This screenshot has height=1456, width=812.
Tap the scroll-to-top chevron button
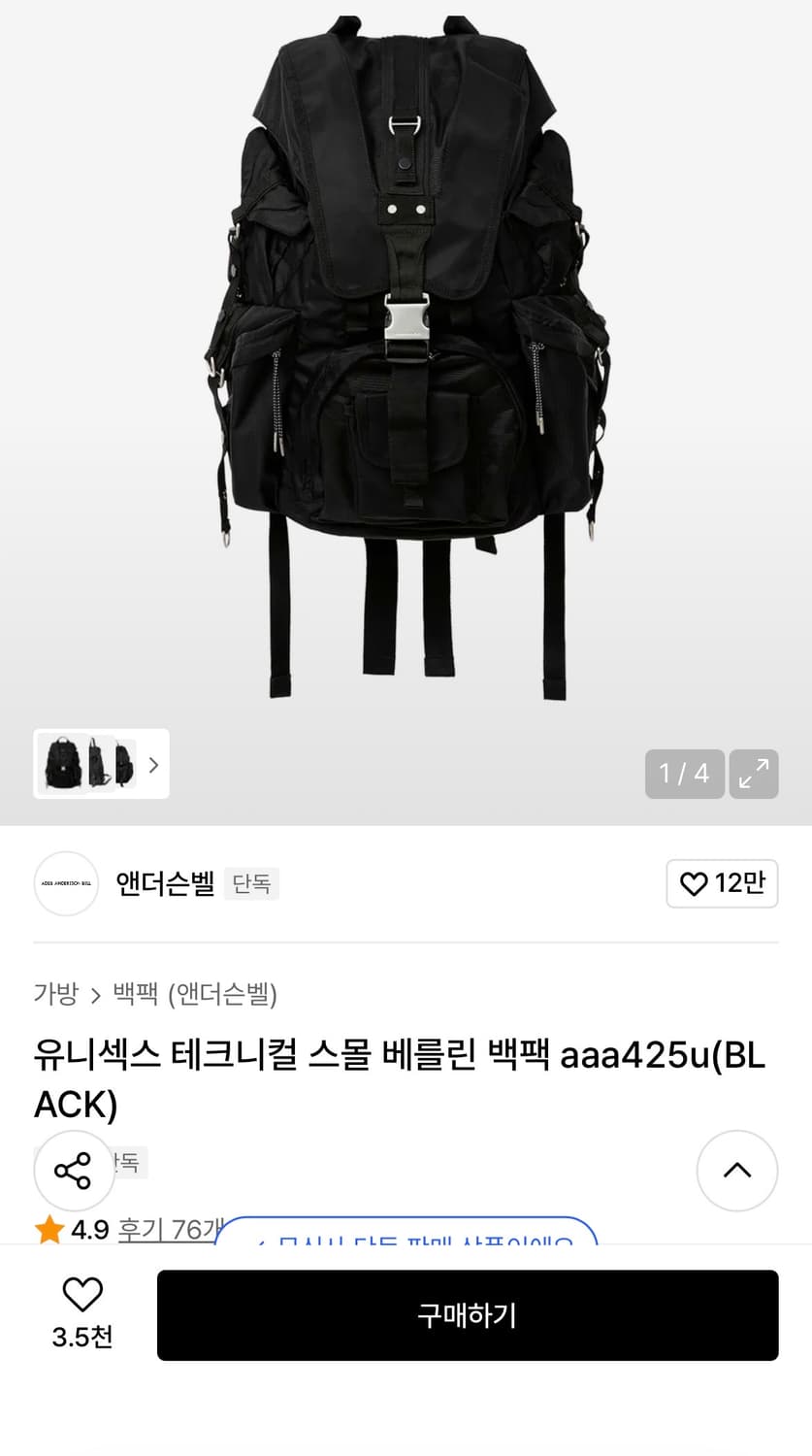(x=737, y=1171)
